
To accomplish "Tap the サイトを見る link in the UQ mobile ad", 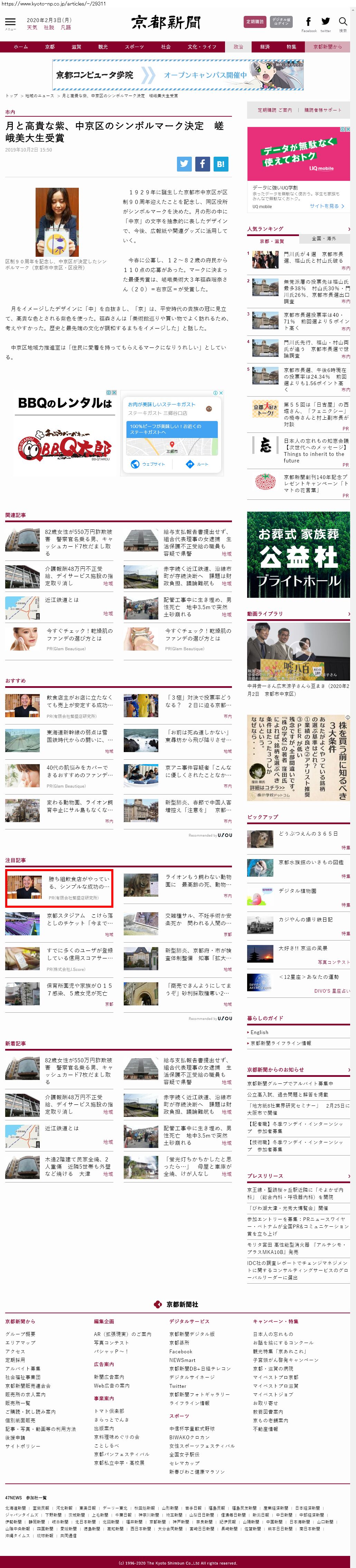I will click(x=327, y=206).
